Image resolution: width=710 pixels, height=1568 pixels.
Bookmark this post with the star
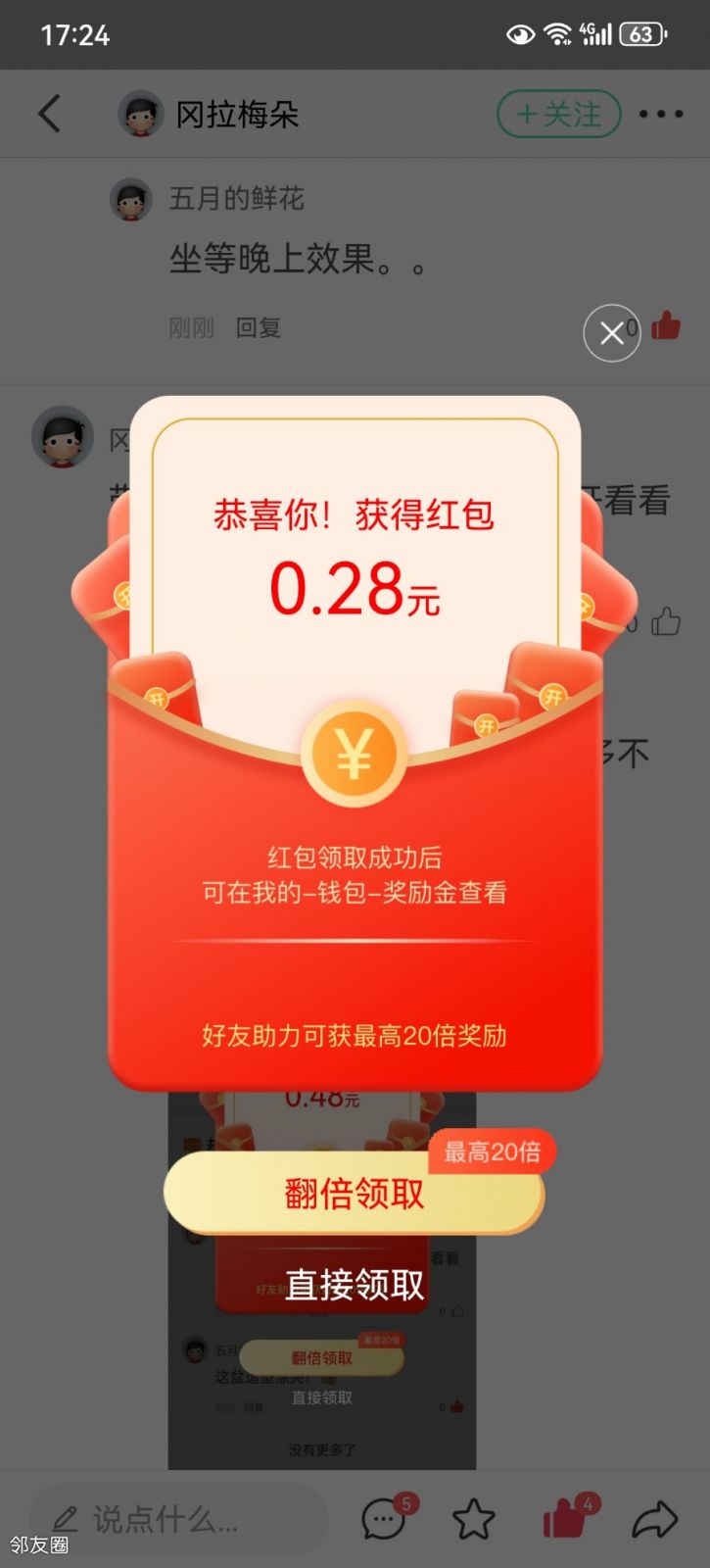click(474, 1520)
